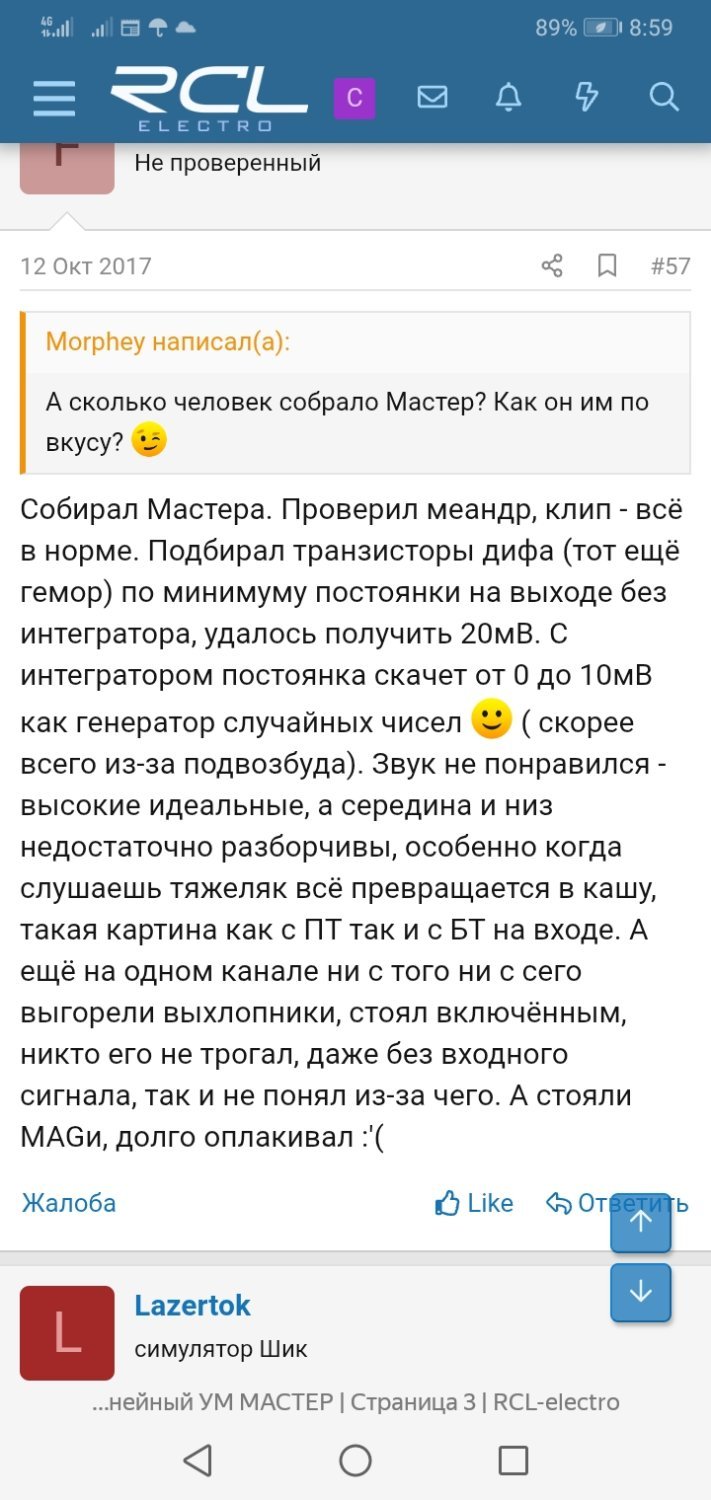Open the notifications bell
This screenshot has width=711, height=1500.
tap(509, 97)
